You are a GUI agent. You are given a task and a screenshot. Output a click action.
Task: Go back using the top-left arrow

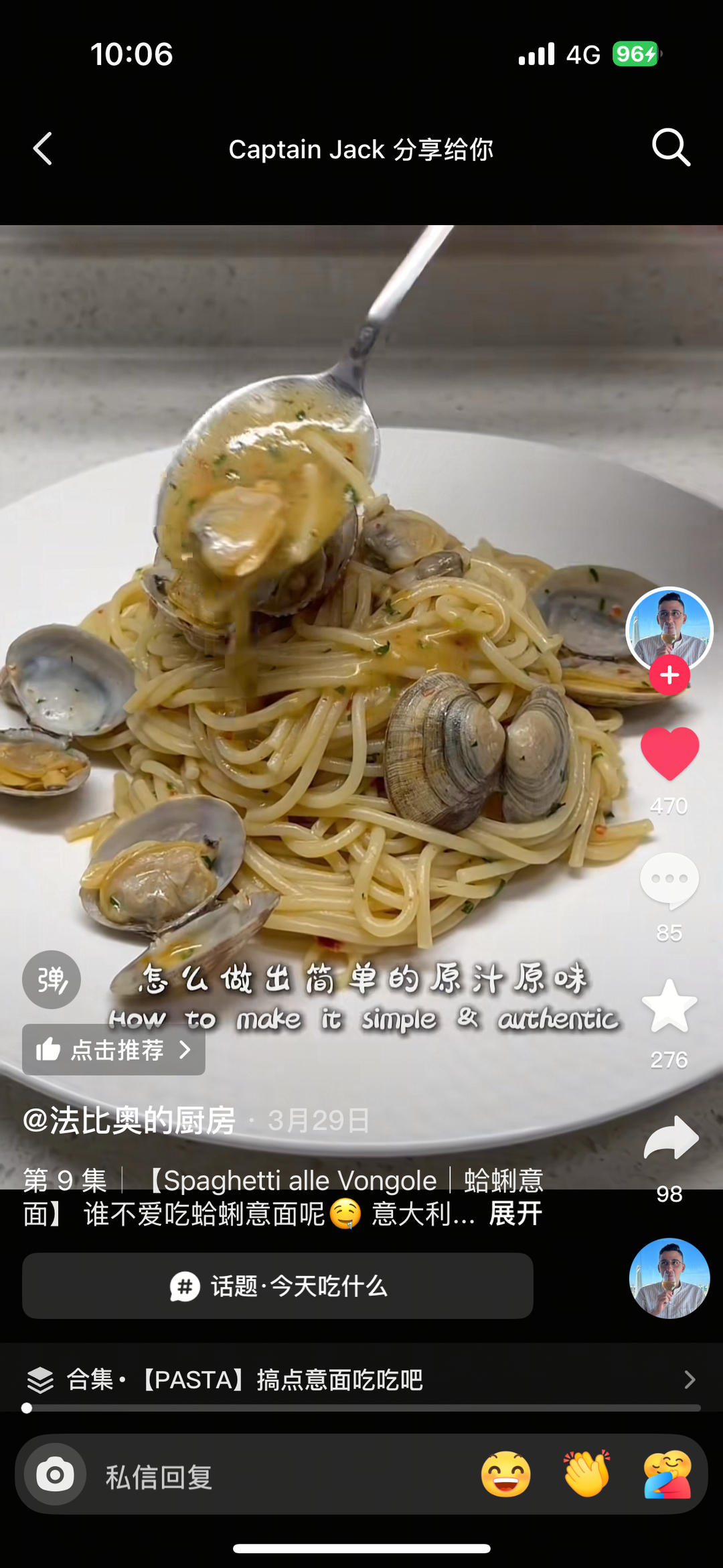(43, 148)
